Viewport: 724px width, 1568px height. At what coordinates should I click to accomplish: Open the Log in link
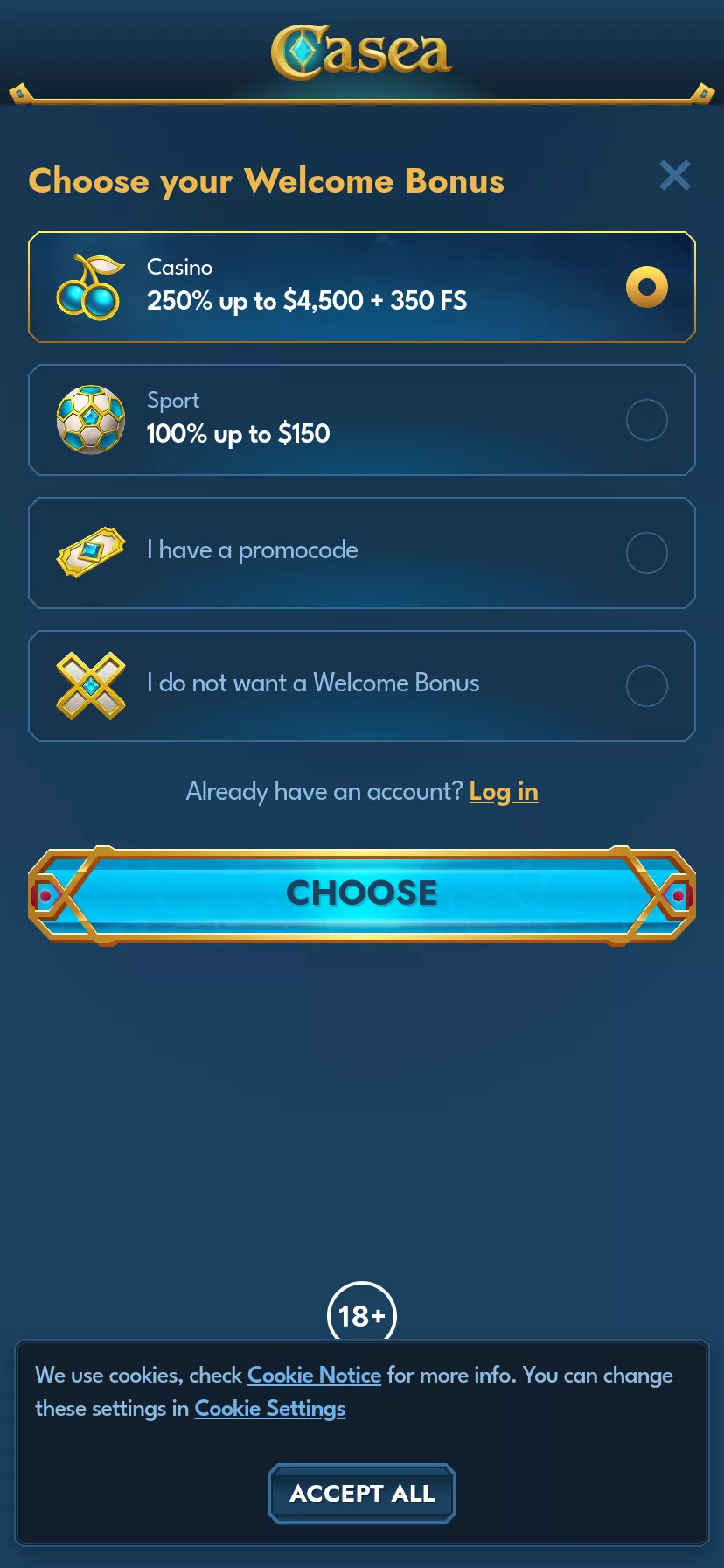504,791
